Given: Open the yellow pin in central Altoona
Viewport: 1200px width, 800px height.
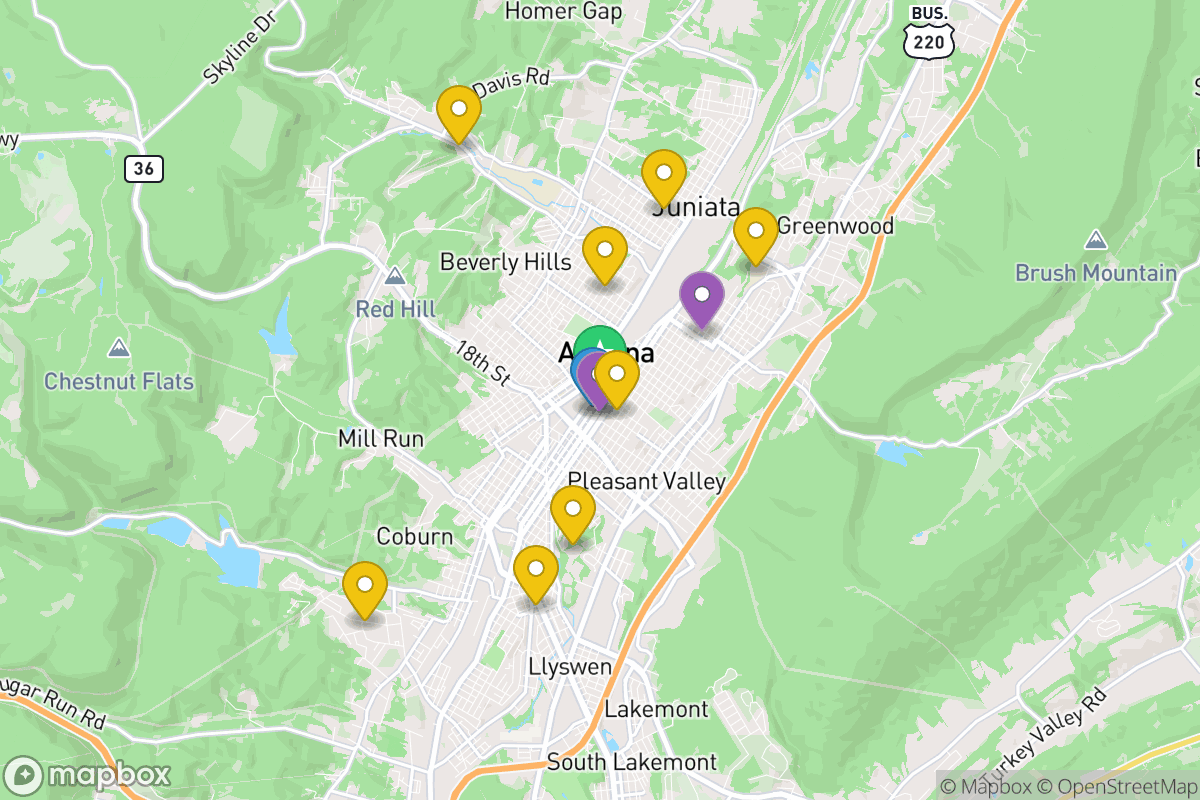Looking at the screenshot, I should pos(619,377).
